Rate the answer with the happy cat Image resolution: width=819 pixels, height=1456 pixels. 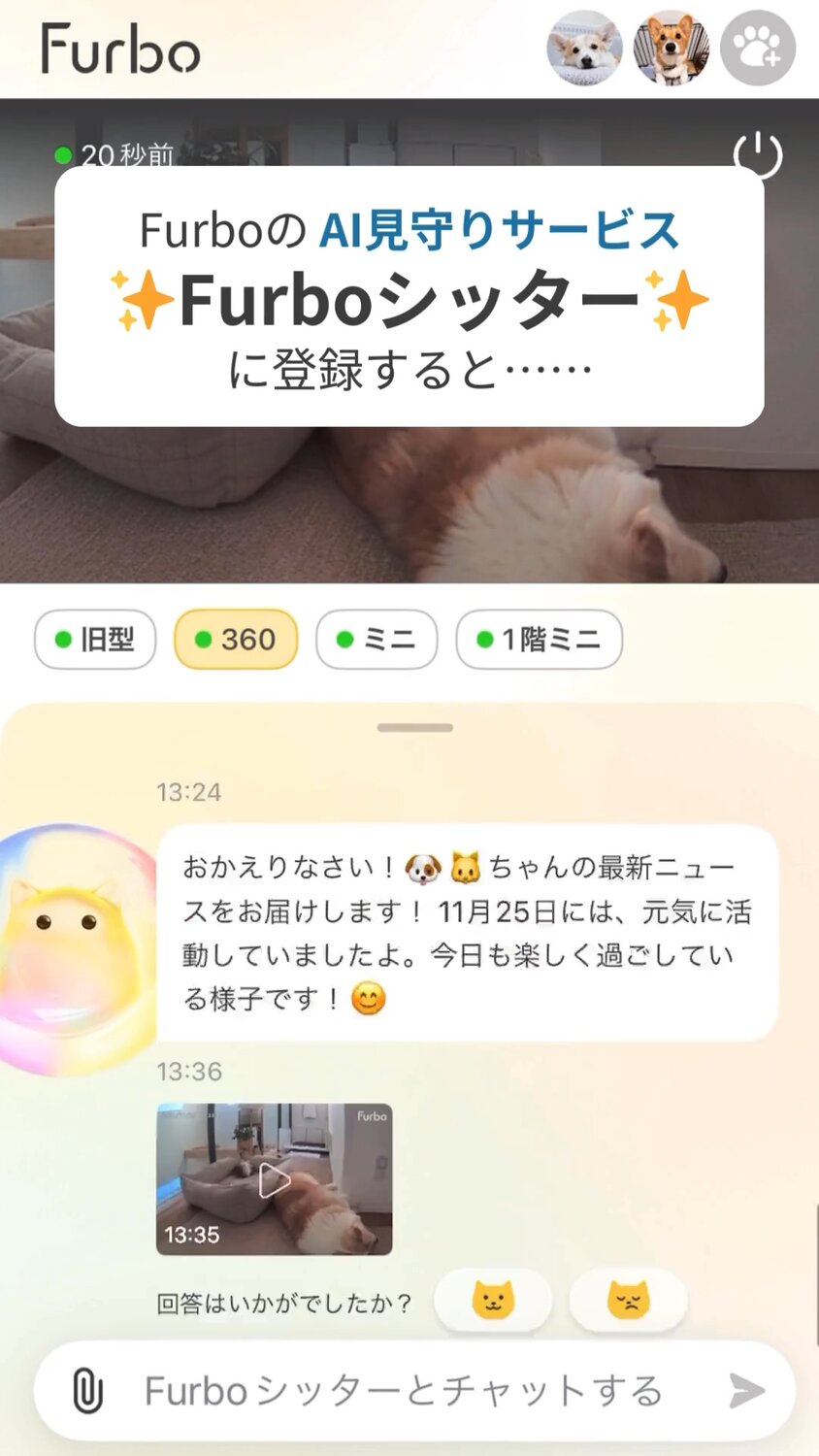point(493,1300)
